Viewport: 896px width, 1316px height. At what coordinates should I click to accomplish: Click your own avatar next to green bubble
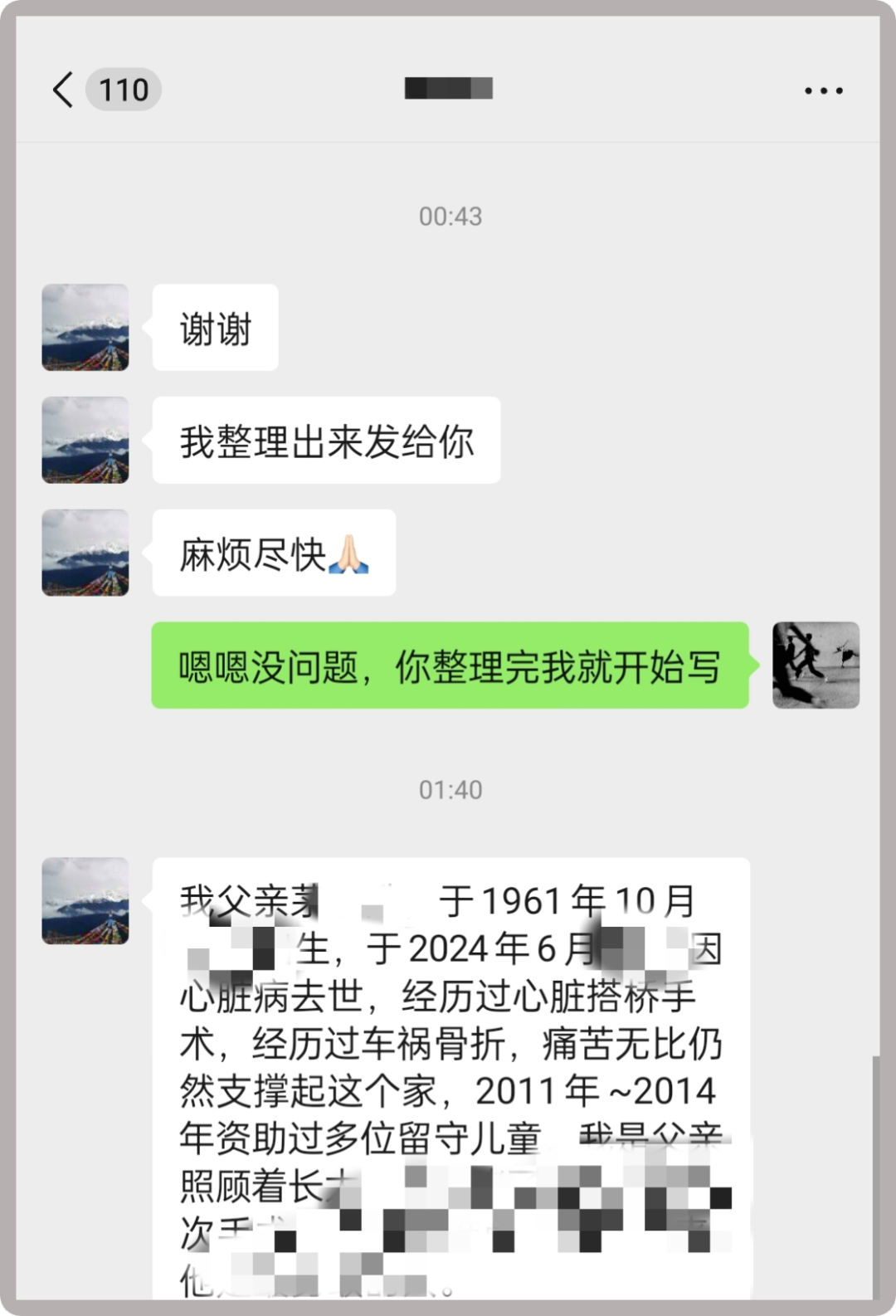click(816, 665)
